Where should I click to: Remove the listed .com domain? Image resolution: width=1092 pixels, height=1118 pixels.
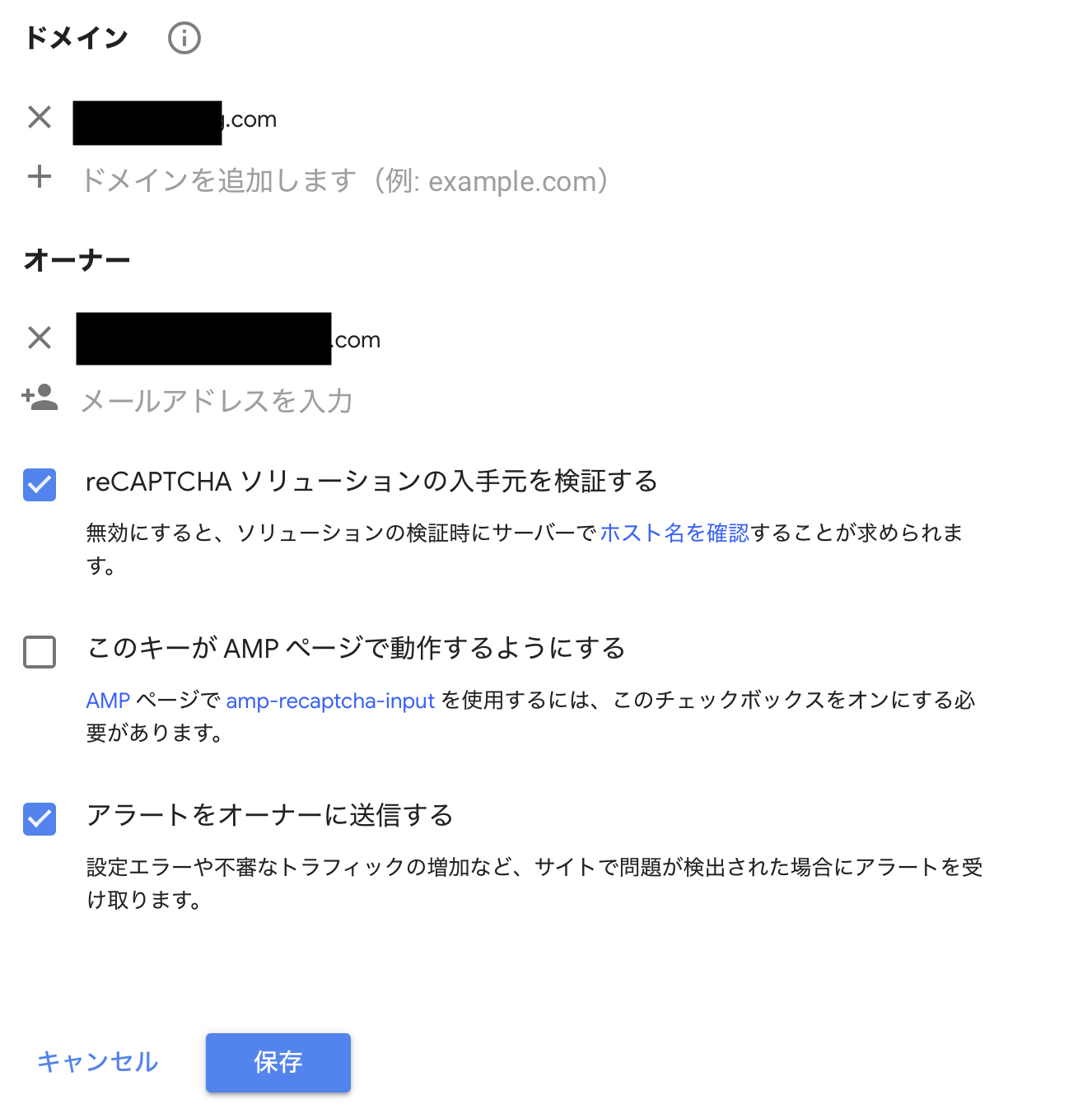click(x=40, y=118)
